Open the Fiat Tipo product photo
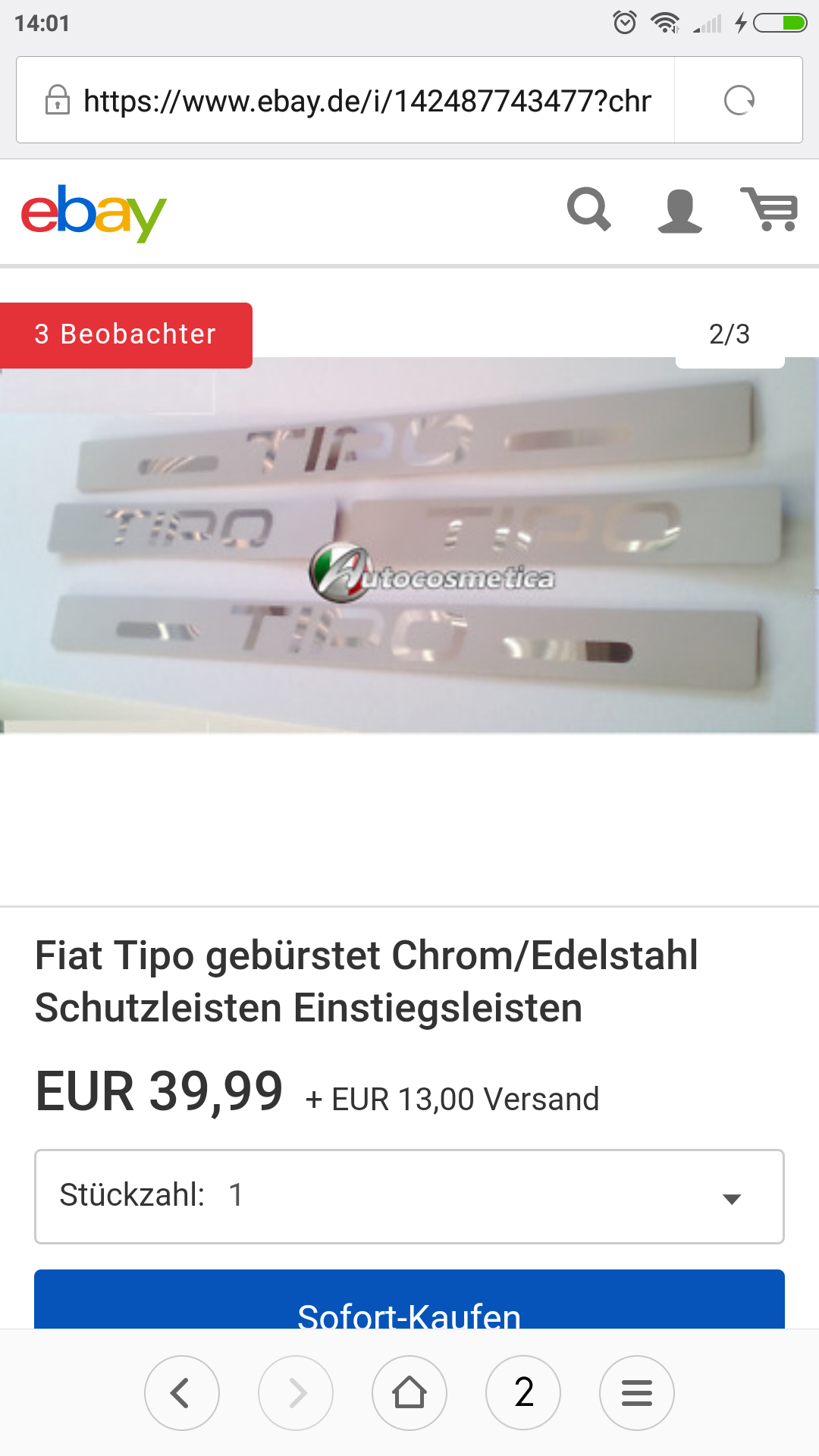 409,544
